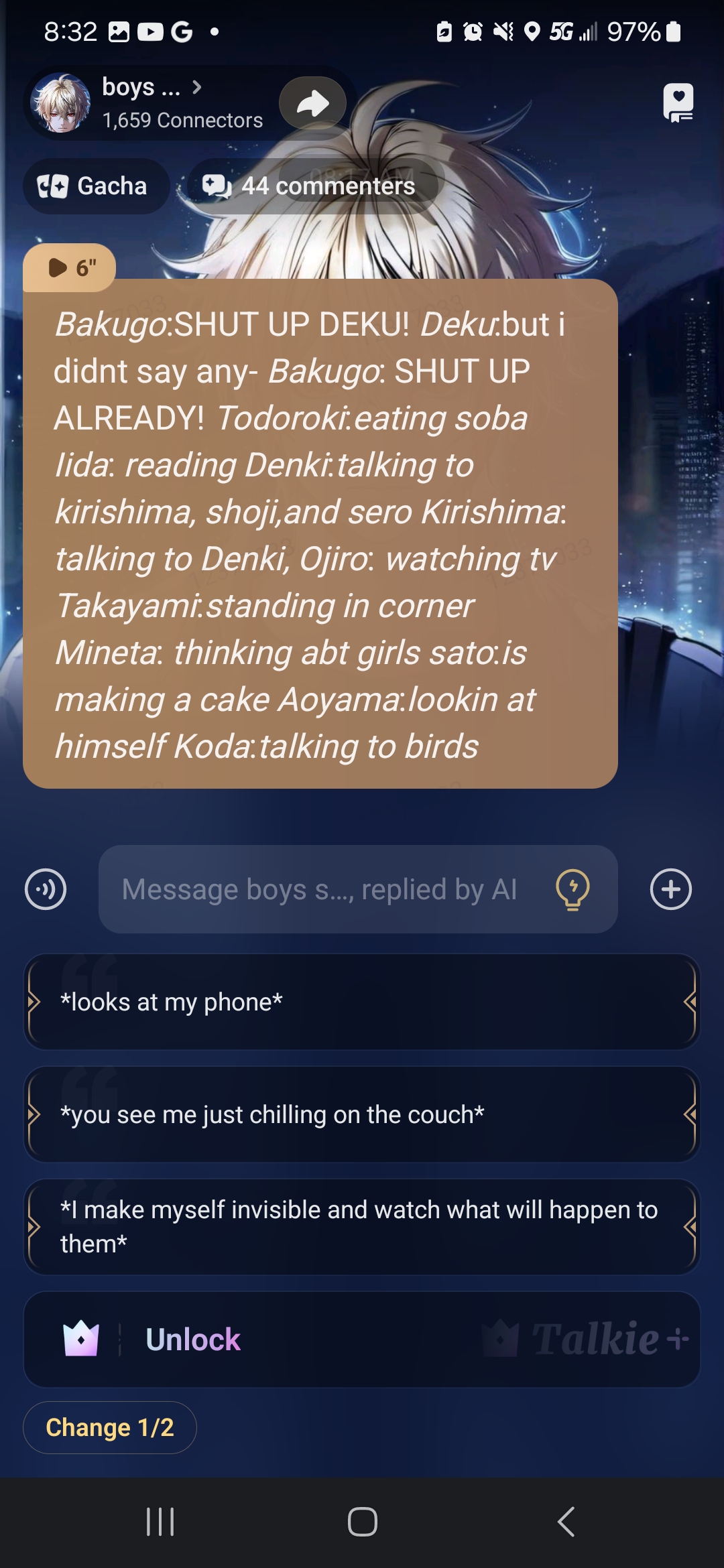Tap the lightbulb inspiration icon
The height and width of the screenshot is (1568, 724).
tap(572, 889)
